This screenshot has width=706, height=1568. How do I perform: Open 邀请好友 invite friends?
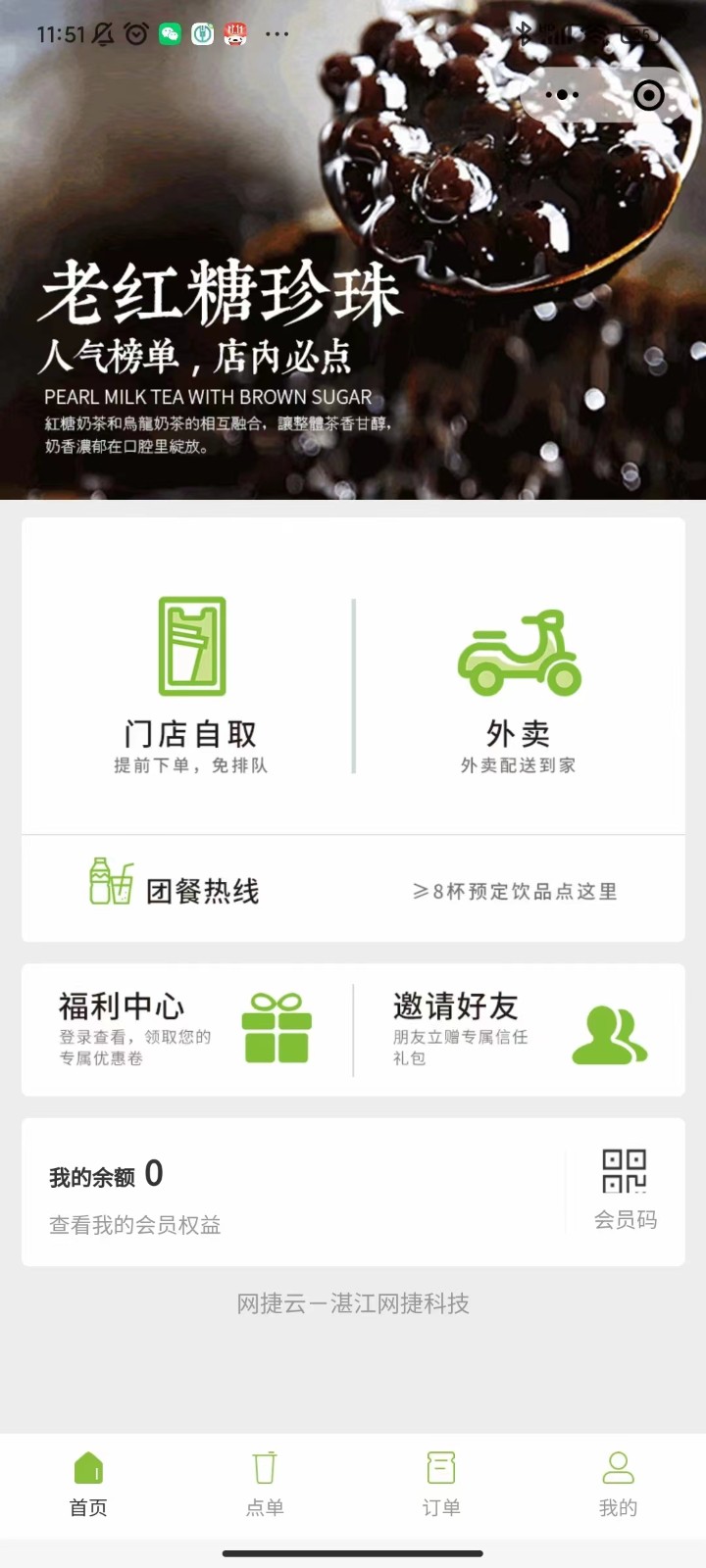pos(520,1029)
